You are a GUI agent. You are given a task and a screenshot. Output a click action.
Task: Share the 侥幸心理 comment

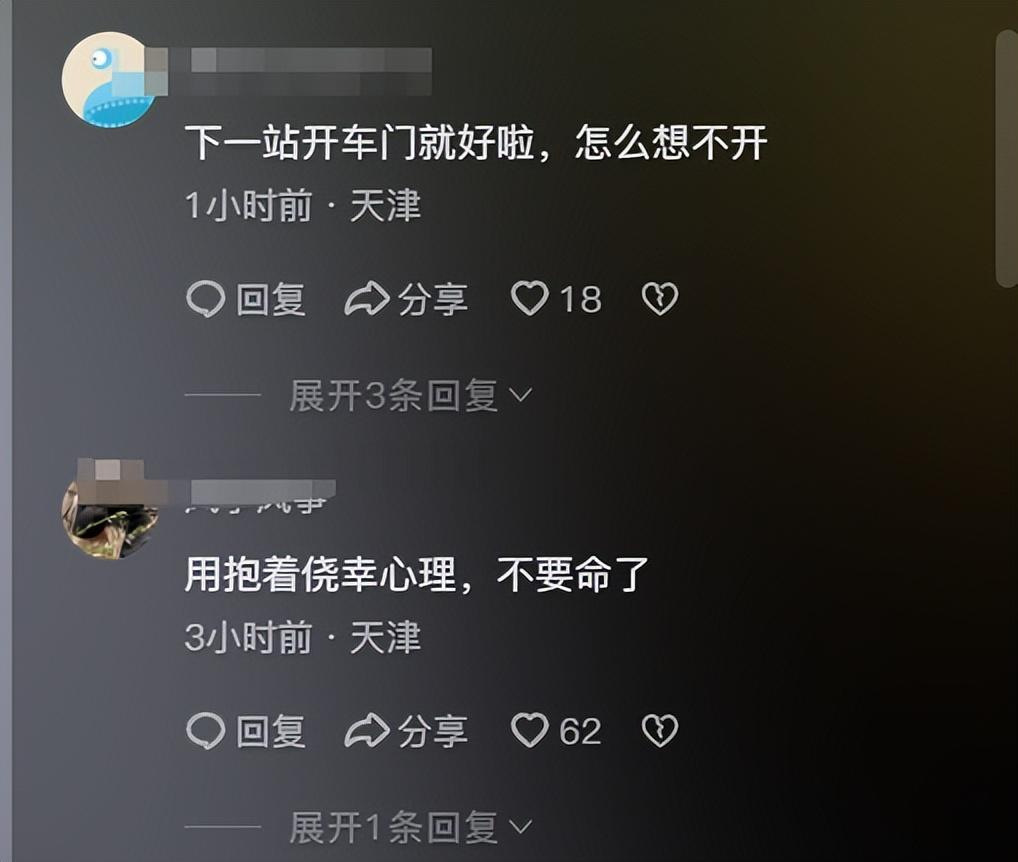[406, 732]
